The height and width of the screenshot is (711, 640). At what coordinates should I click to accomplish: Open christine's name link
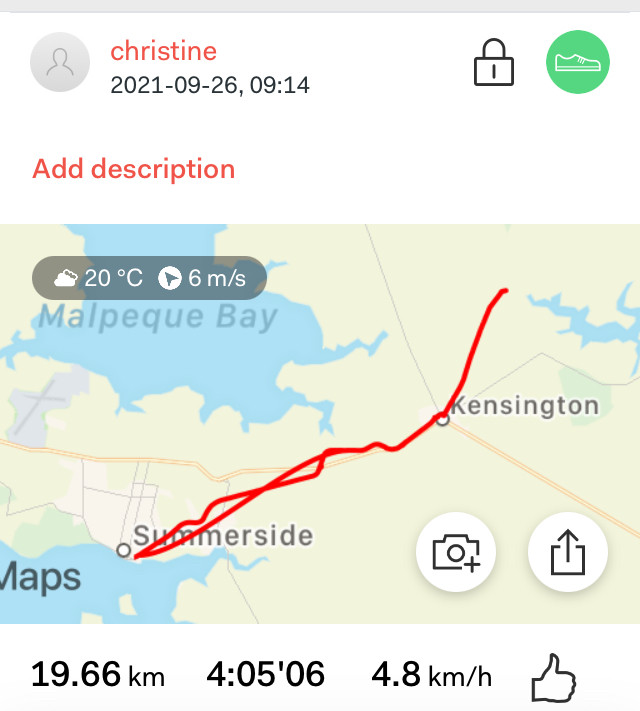163,50
